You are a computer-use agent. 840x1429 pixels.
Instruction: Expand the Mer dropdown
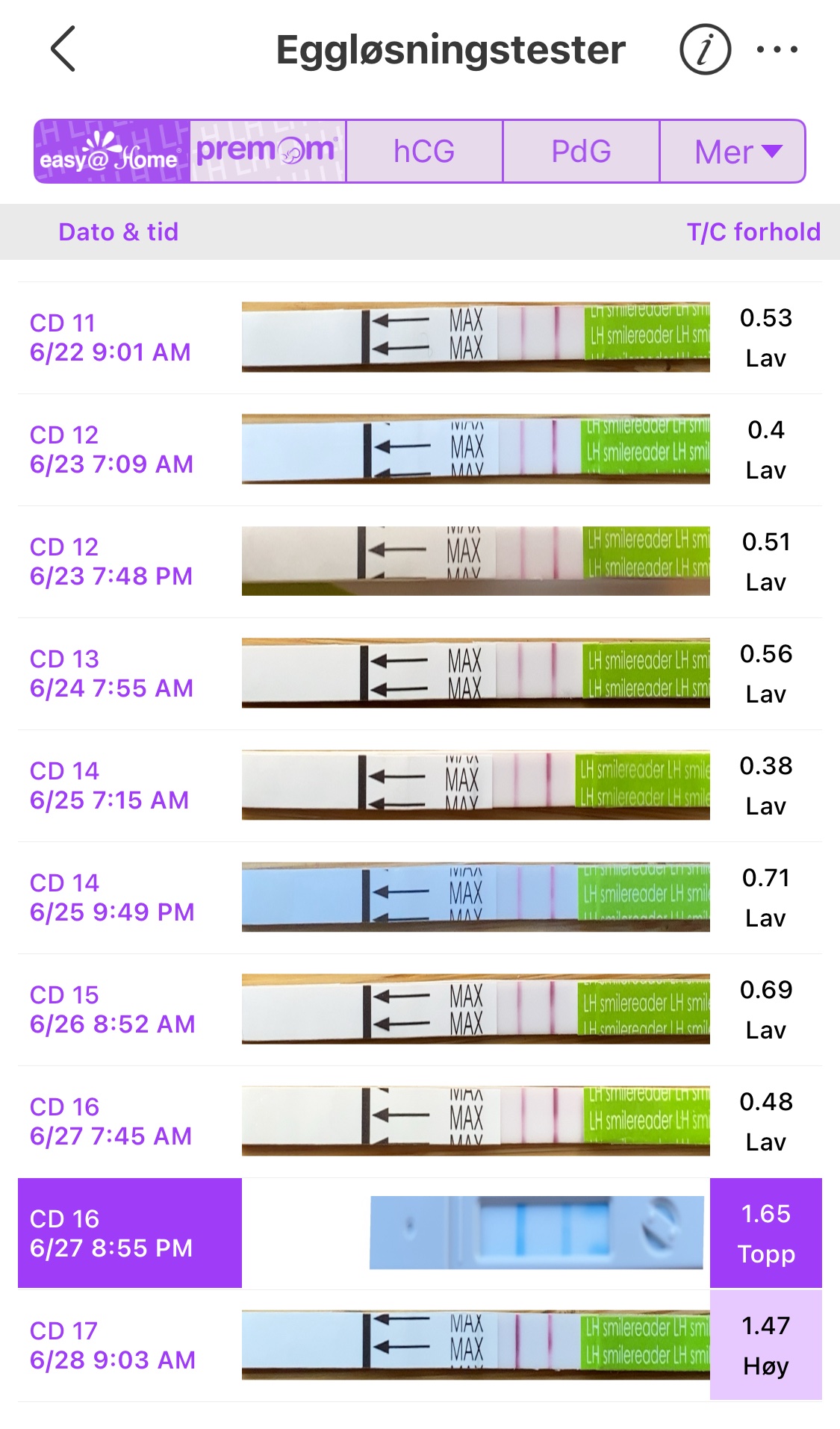[x=733, y=152]
